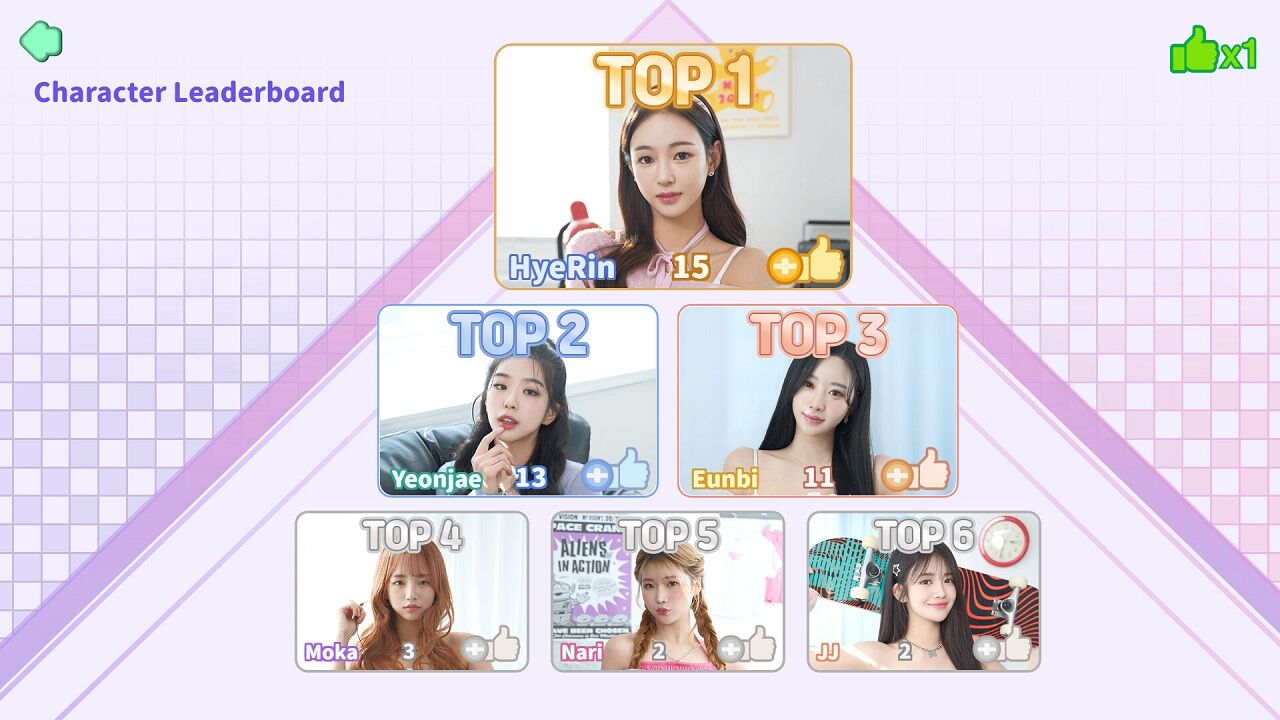The height and width of the screenshot is (720, 1280).
Task: View Moka's TOP 4 card
Action: click(x=411, y=590)
